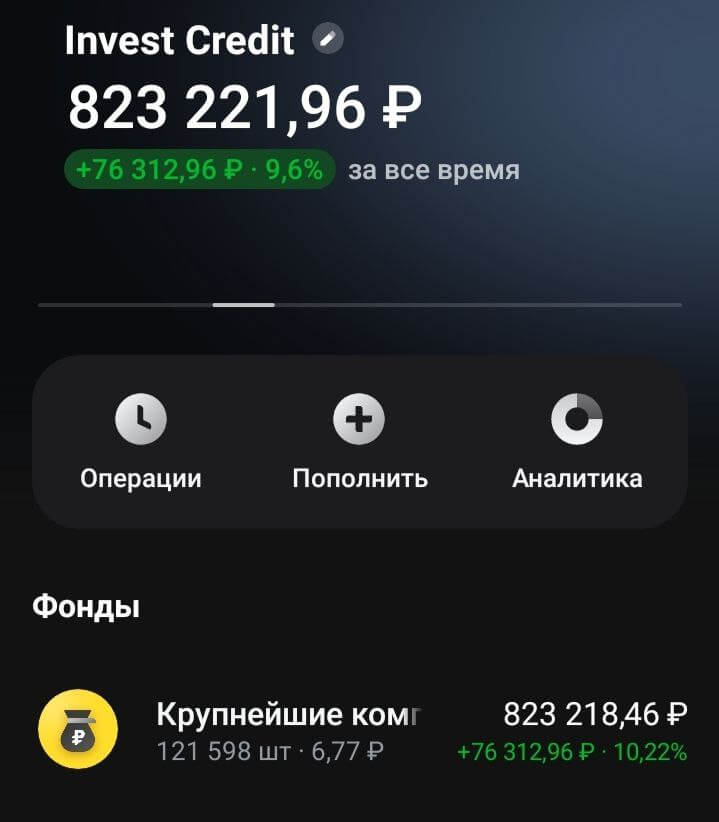Screen dimensions: 719x822
Task: Open Операции history
Action: click(141, 441)
